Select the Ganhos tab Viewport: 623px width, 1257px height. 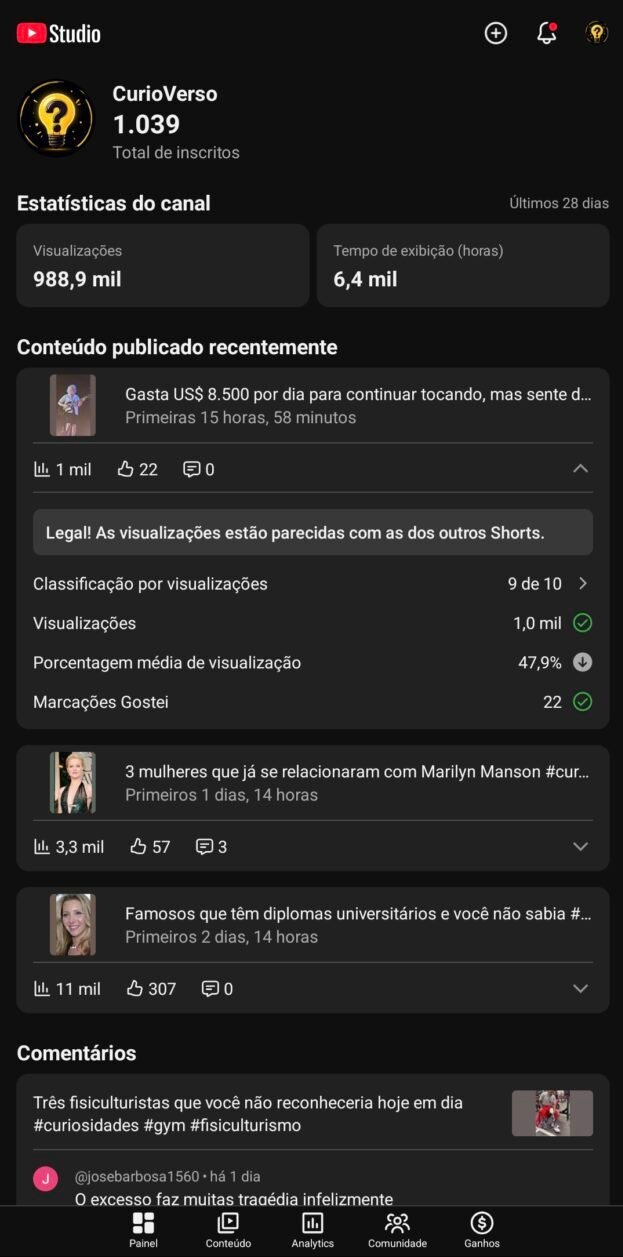(x=482, y=1230)
